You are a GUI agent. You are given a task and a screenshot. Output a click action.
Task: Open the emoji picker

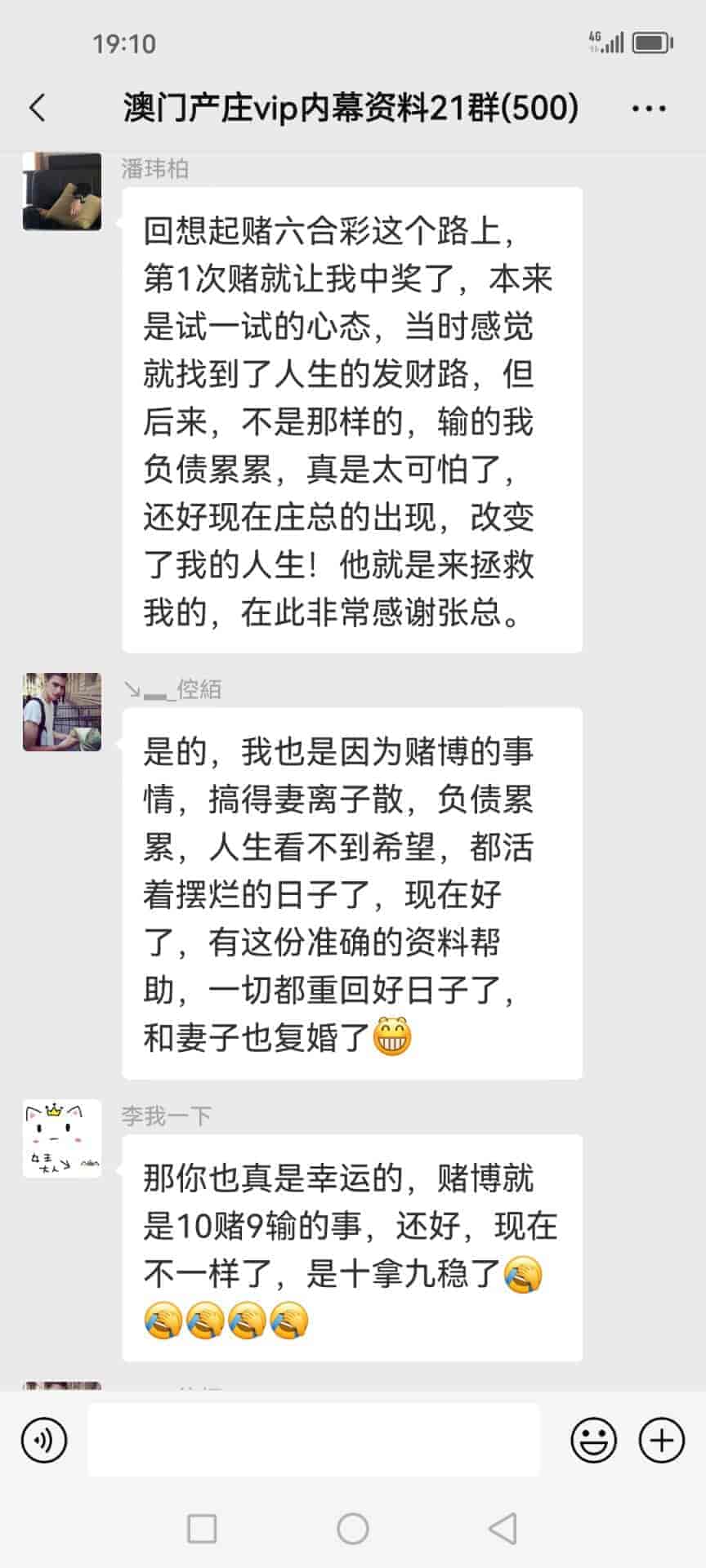[x=593, y=1440]
